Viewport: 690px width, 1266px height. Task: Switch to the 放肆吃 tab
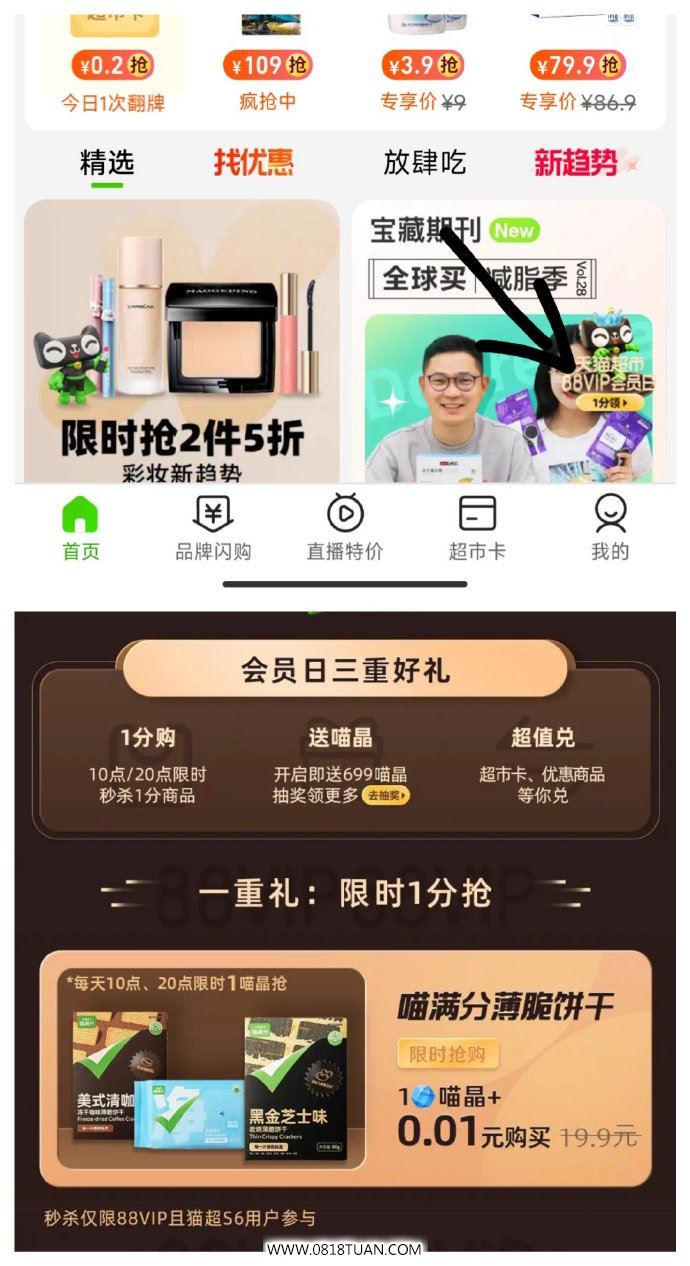pyautogui.click(x=425, y=163)
